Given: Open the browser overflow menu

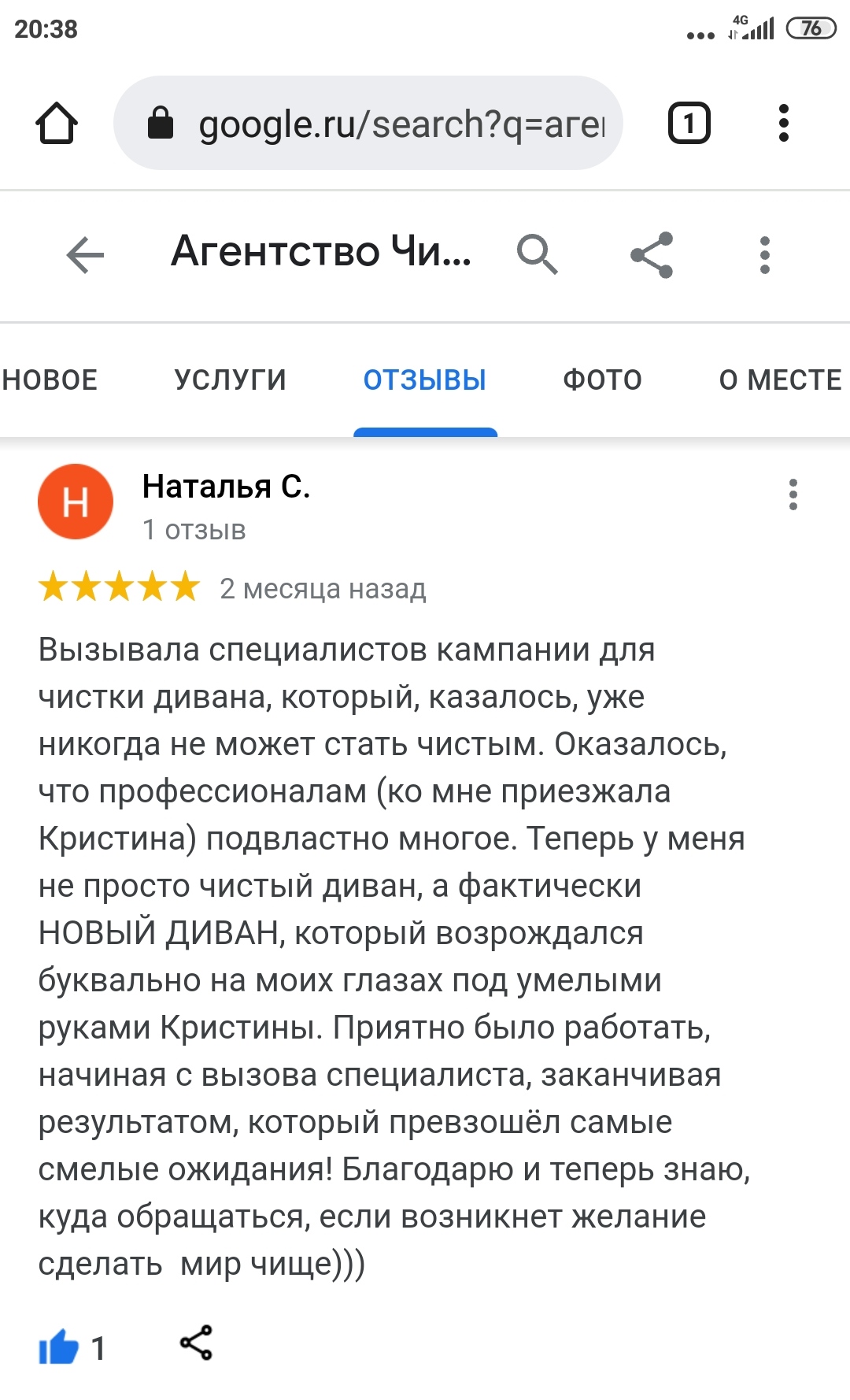Looking at the screenshot, I should [x=782, y=124].
